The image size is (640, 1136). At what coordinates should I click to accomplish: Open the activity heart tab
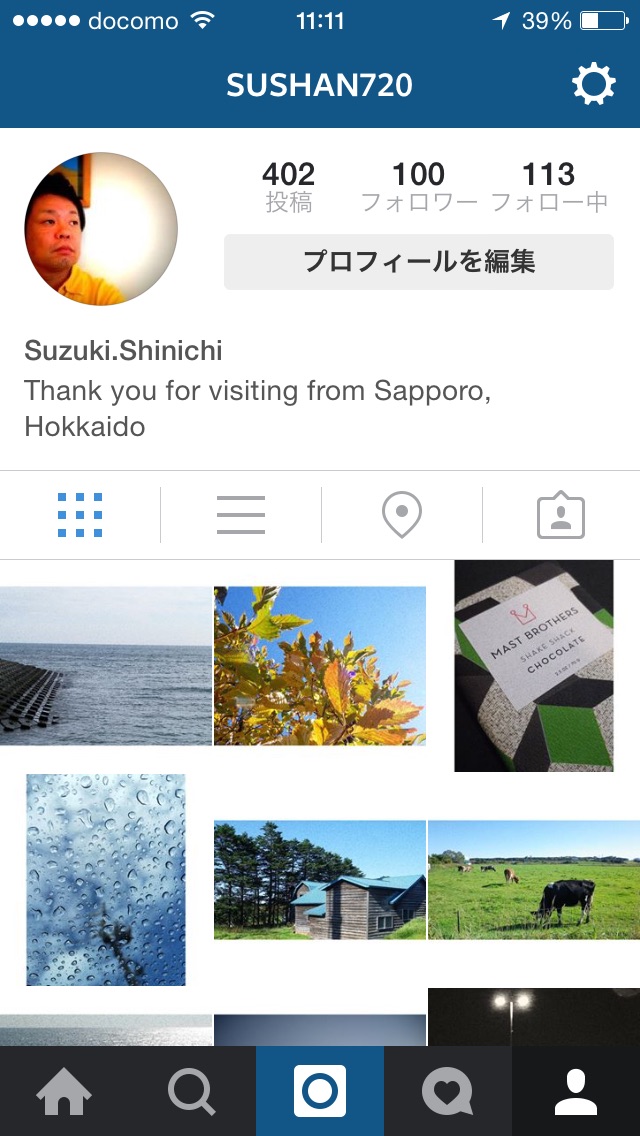(448, 1091)
